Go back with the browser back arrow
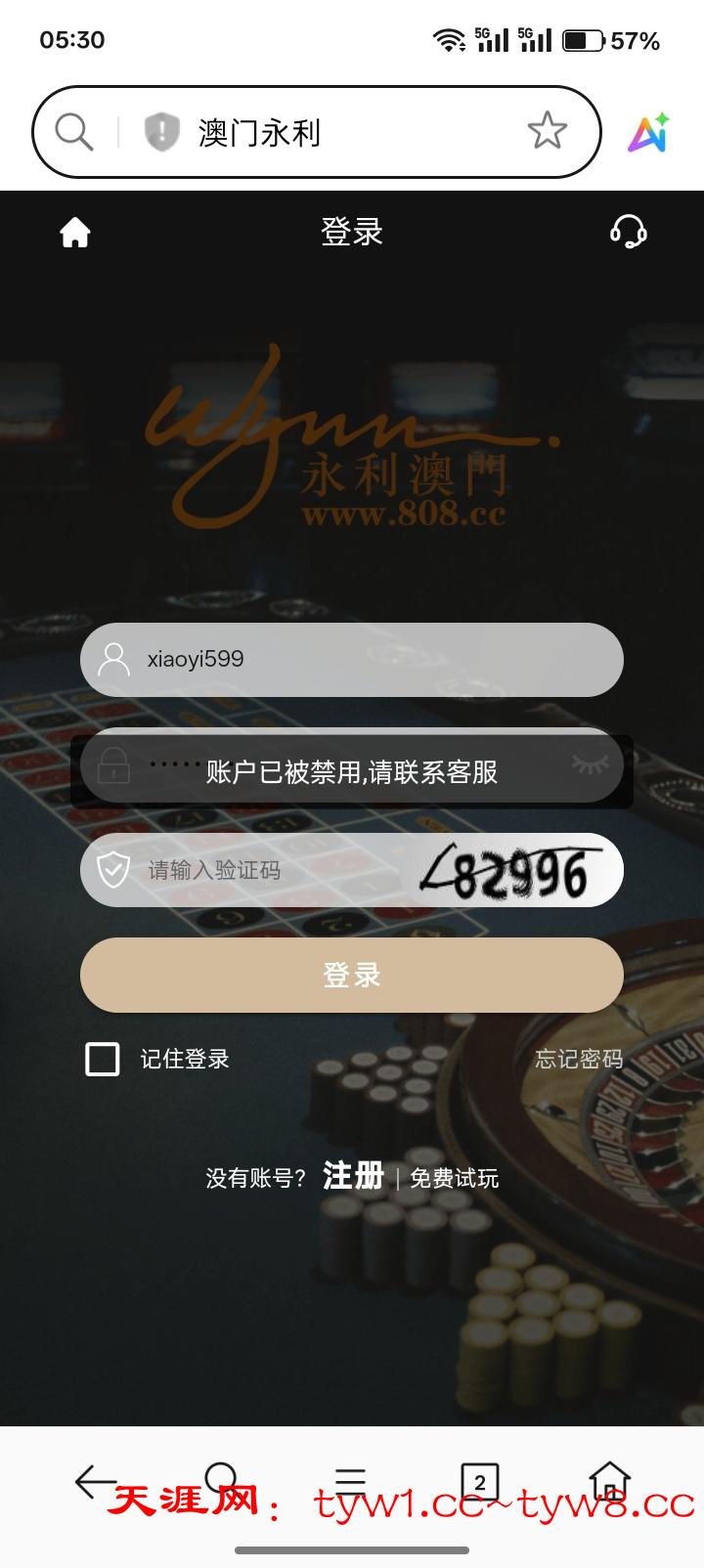Image resolution: width=704 pixels, height=1568 pixels. pyautogui.click(x=95, y=1482)
